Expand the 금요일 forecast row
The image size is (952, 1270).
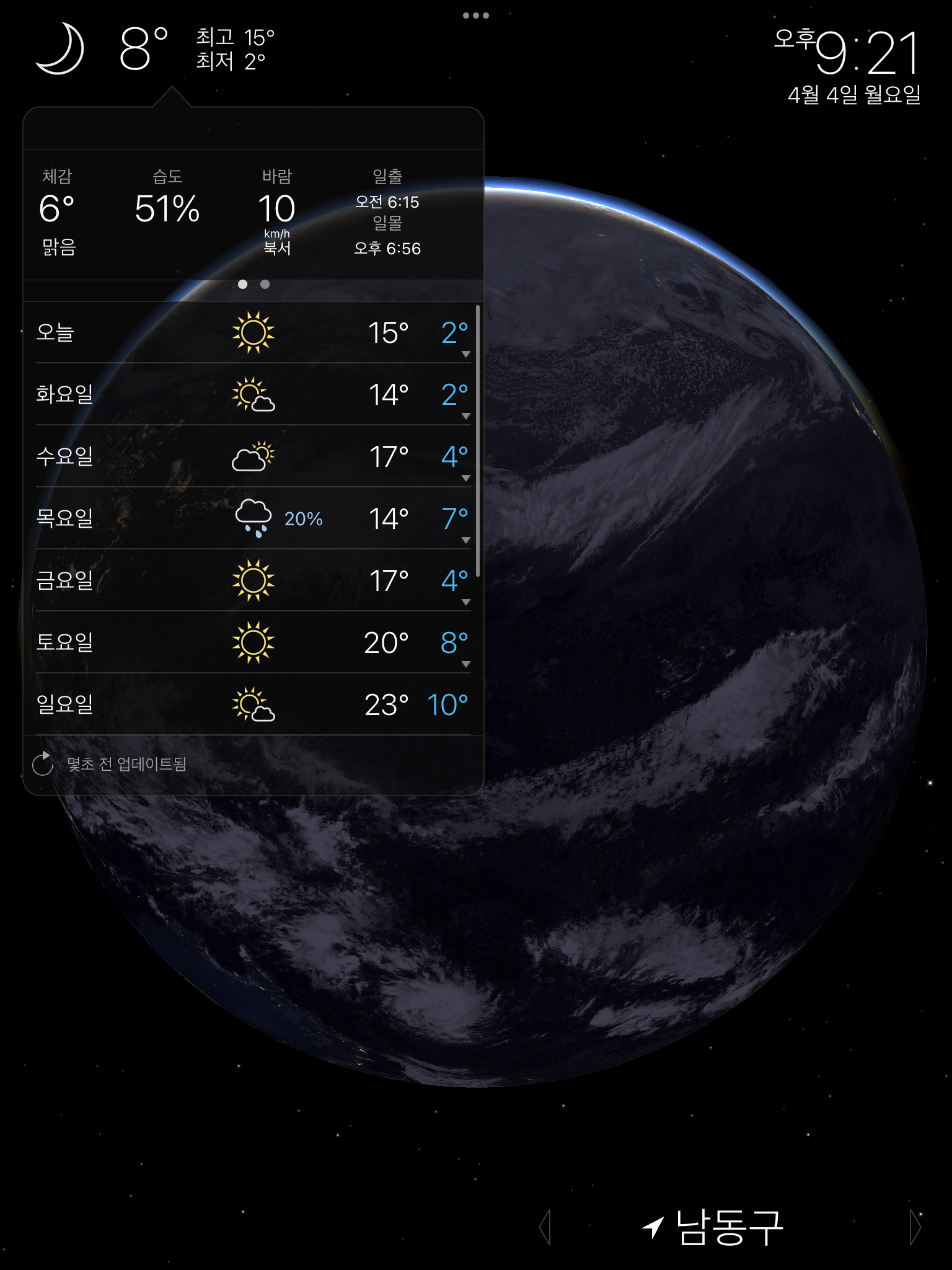[x=465, y=602]
